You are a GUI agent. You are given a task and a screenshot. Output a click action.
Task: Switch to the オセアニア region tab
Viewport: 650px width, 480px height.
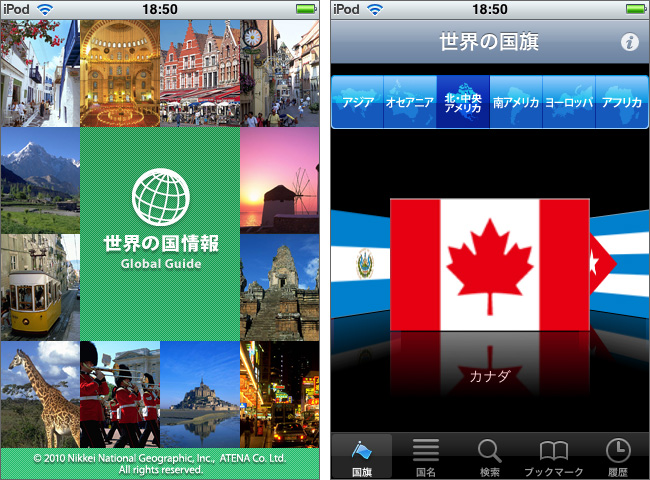point(410,102)
